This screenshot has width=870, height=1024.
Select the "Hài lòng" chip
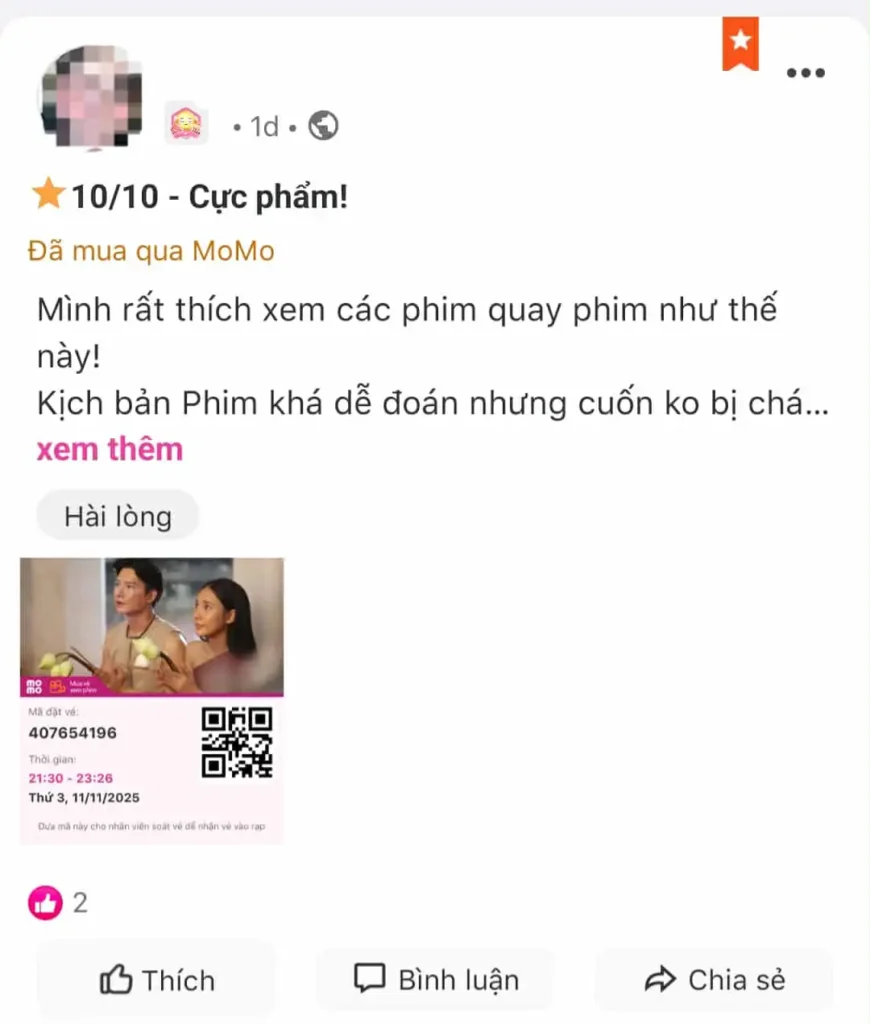(118, 516)
